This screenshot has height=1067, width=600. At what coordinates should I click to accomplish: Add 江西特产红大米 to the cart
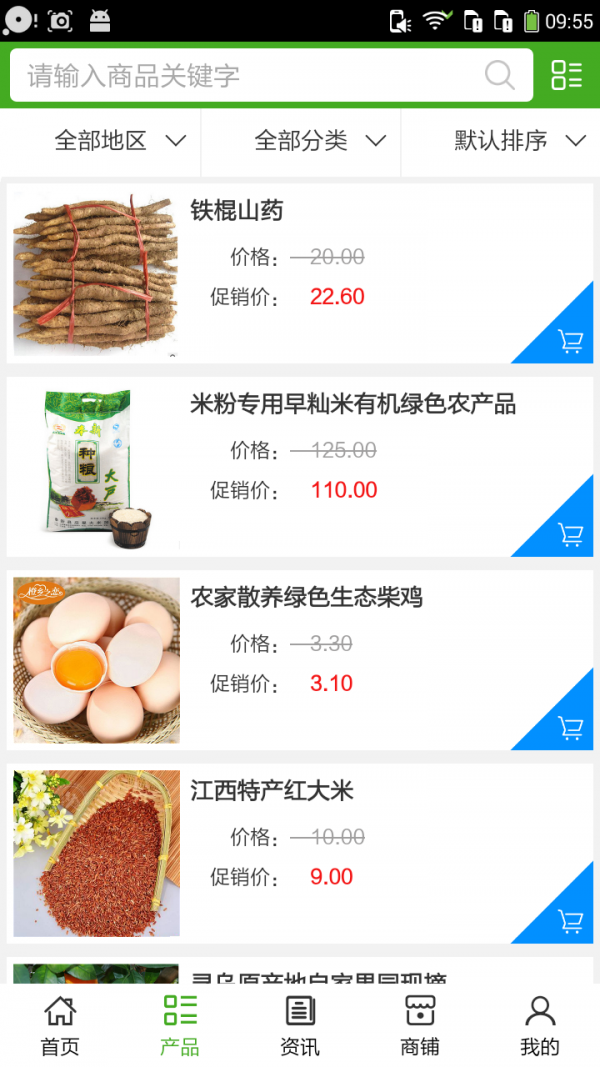(570, 920)
